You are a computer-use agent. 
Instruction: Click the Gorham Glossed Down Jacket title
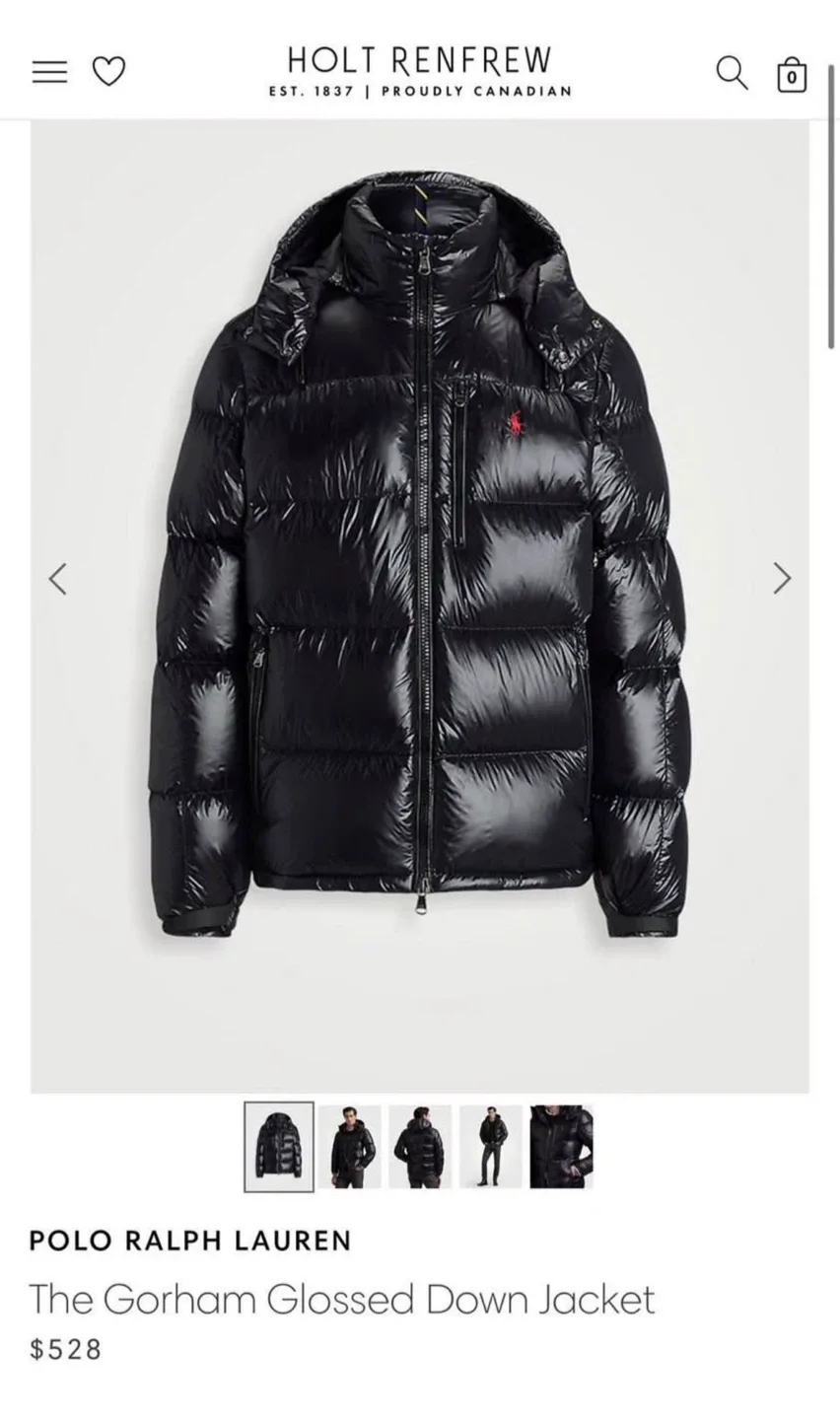pyautogui.click(x=341, y=1300)
